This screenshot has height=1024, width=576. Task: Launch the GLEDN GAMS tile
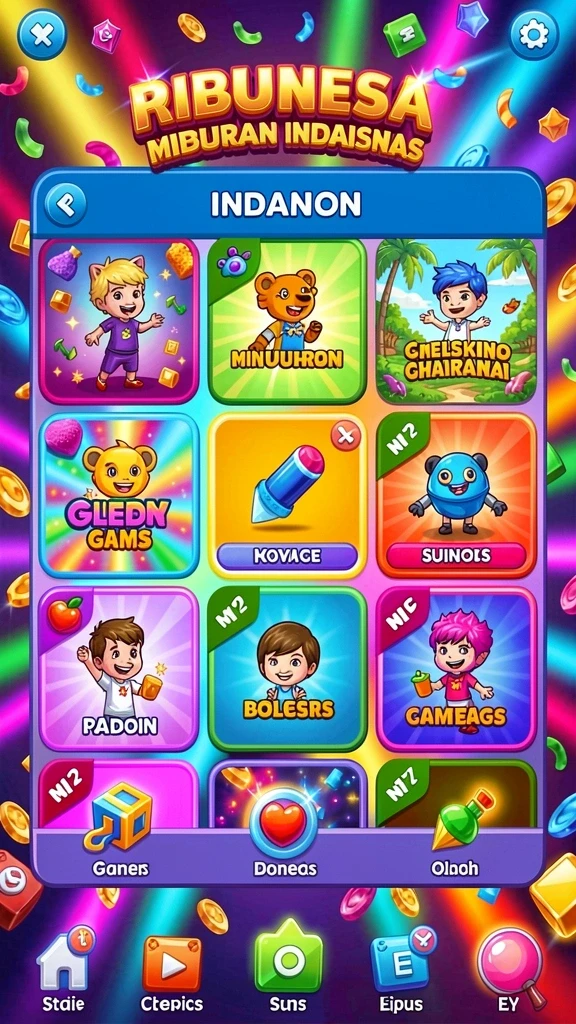(x=119, y=494)
